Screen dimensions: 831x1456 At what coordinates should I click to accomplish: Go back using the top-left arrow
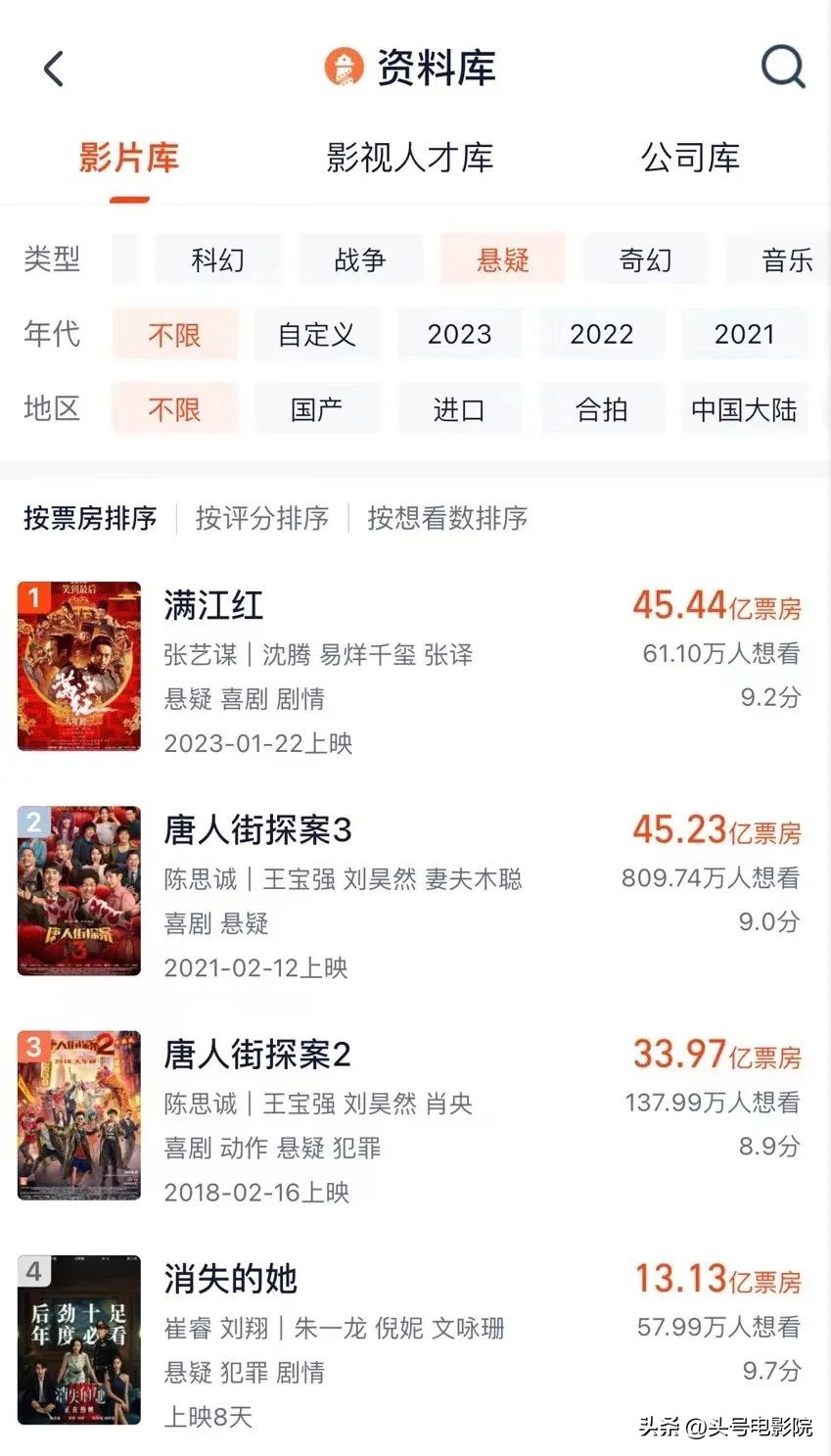[x=54, y=69]
